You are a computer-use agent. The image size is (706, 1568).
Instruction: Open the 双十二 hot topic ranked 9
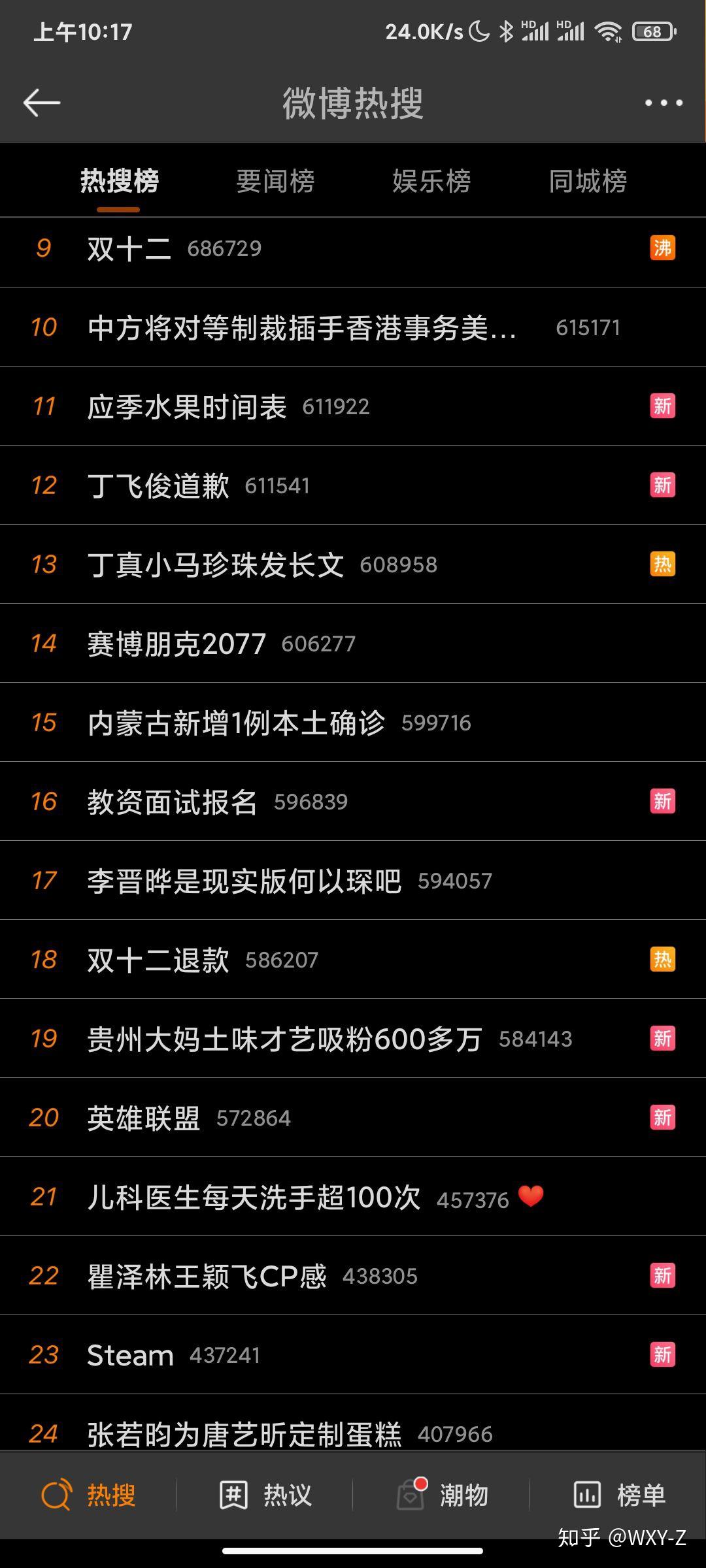[129, 249]
